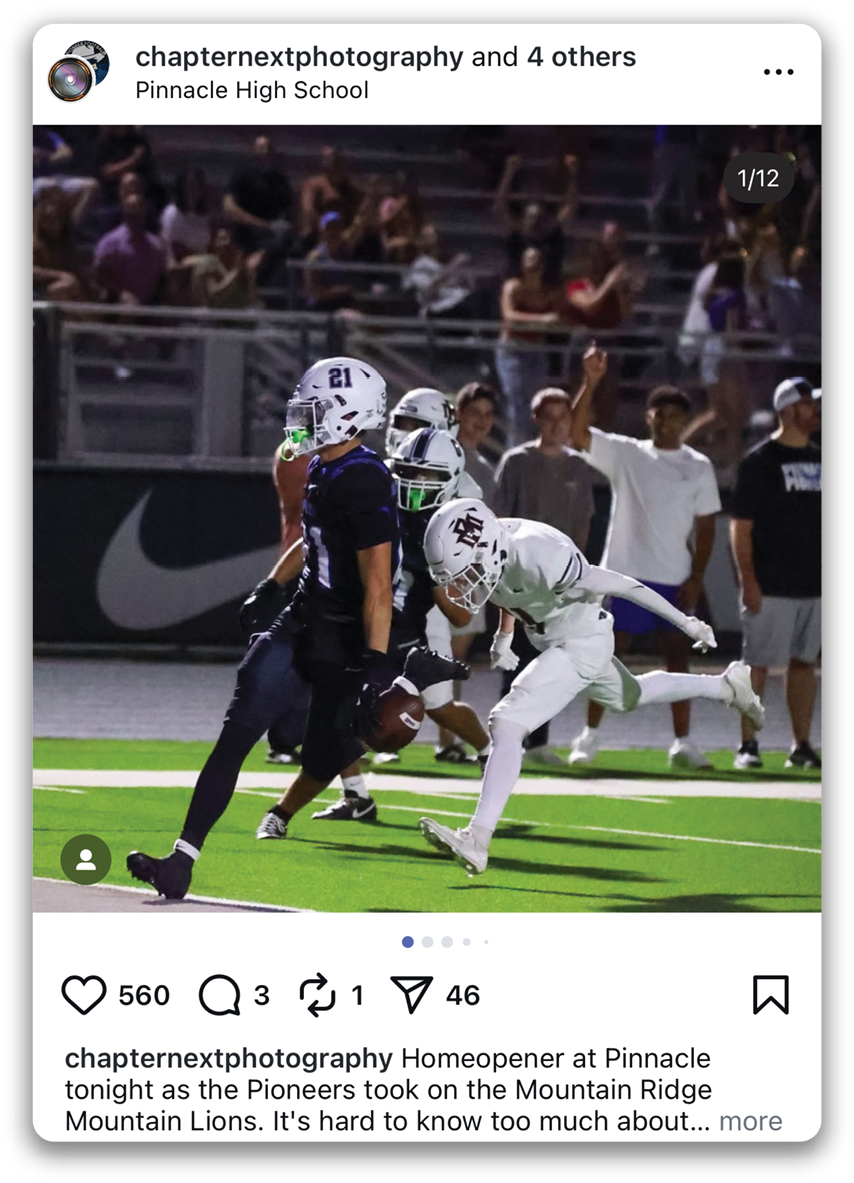Share the post via paper plane icon
Viewport: 854px width, 1183px height.
click(411, 995)
